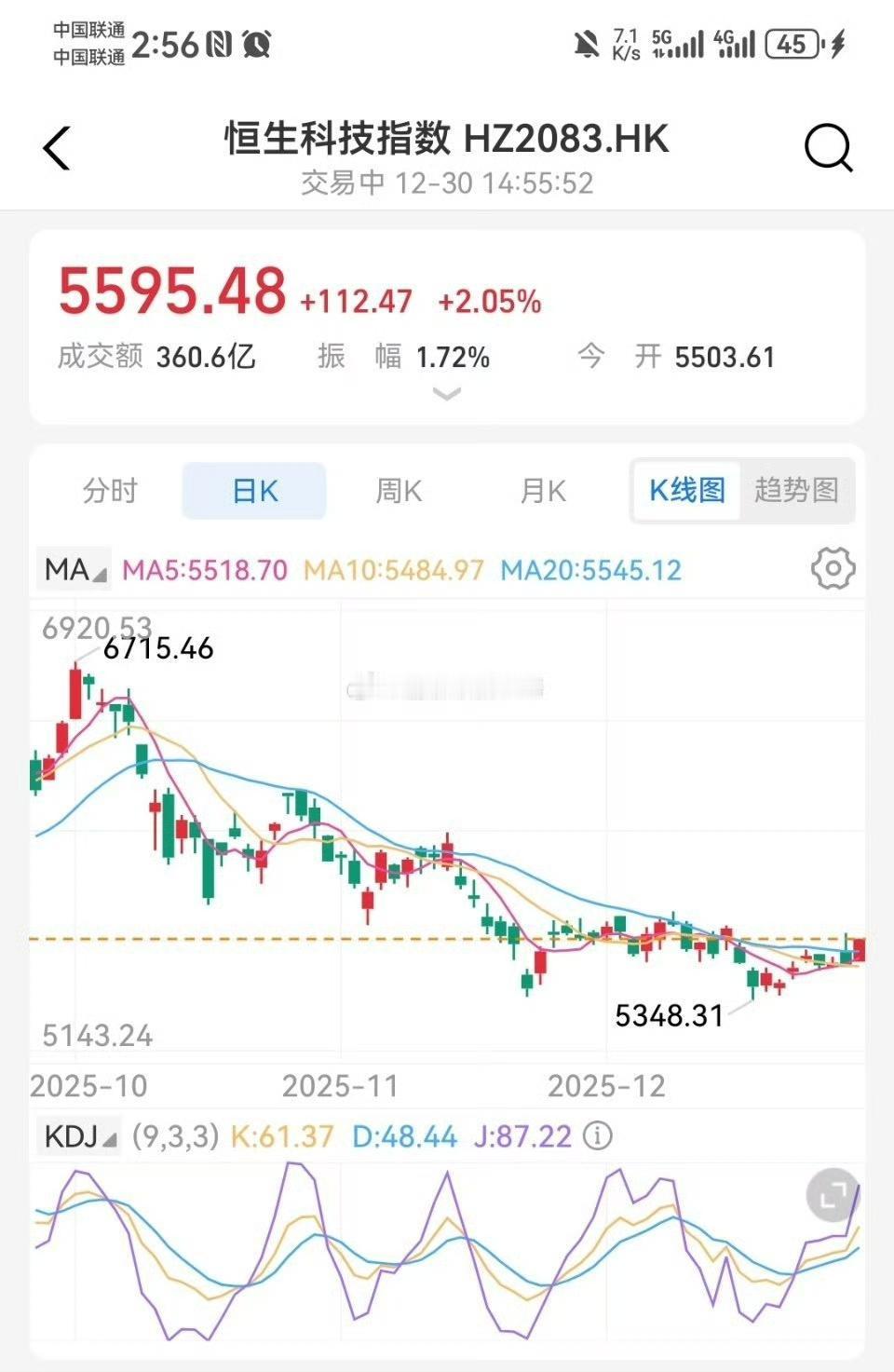Expand the KDJ indicator dropdown
The width and height of the screenshot is (894, 1372).
point(79,1136)
